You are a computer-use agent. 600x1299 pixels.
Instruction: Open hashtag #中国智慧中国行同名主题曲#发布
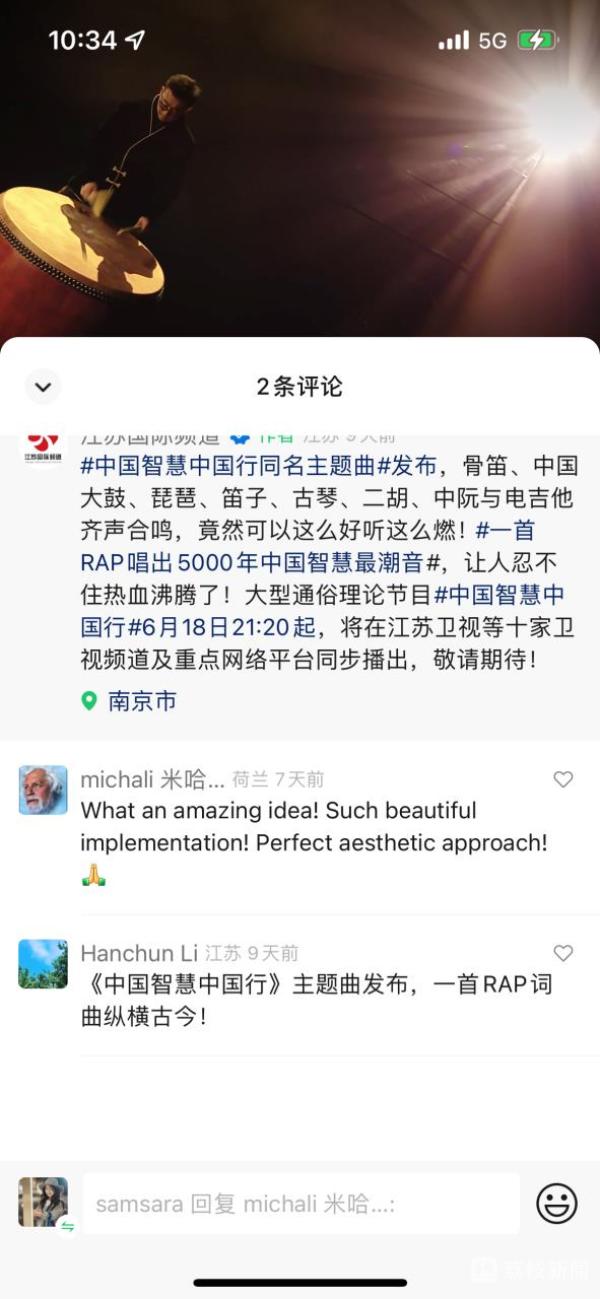258,465
